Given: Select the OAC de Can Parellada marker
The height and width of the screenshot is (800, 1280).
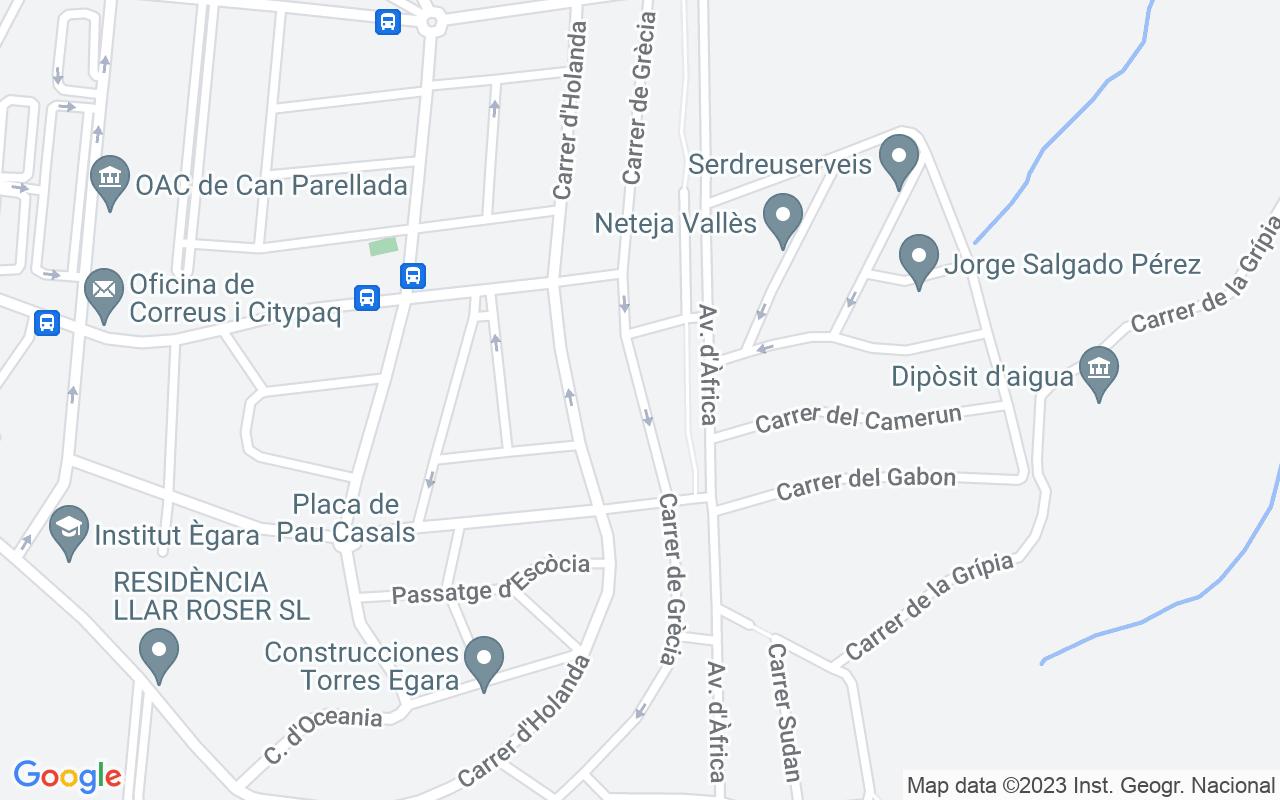Looking at the screenshot, I should coord(109,181).
